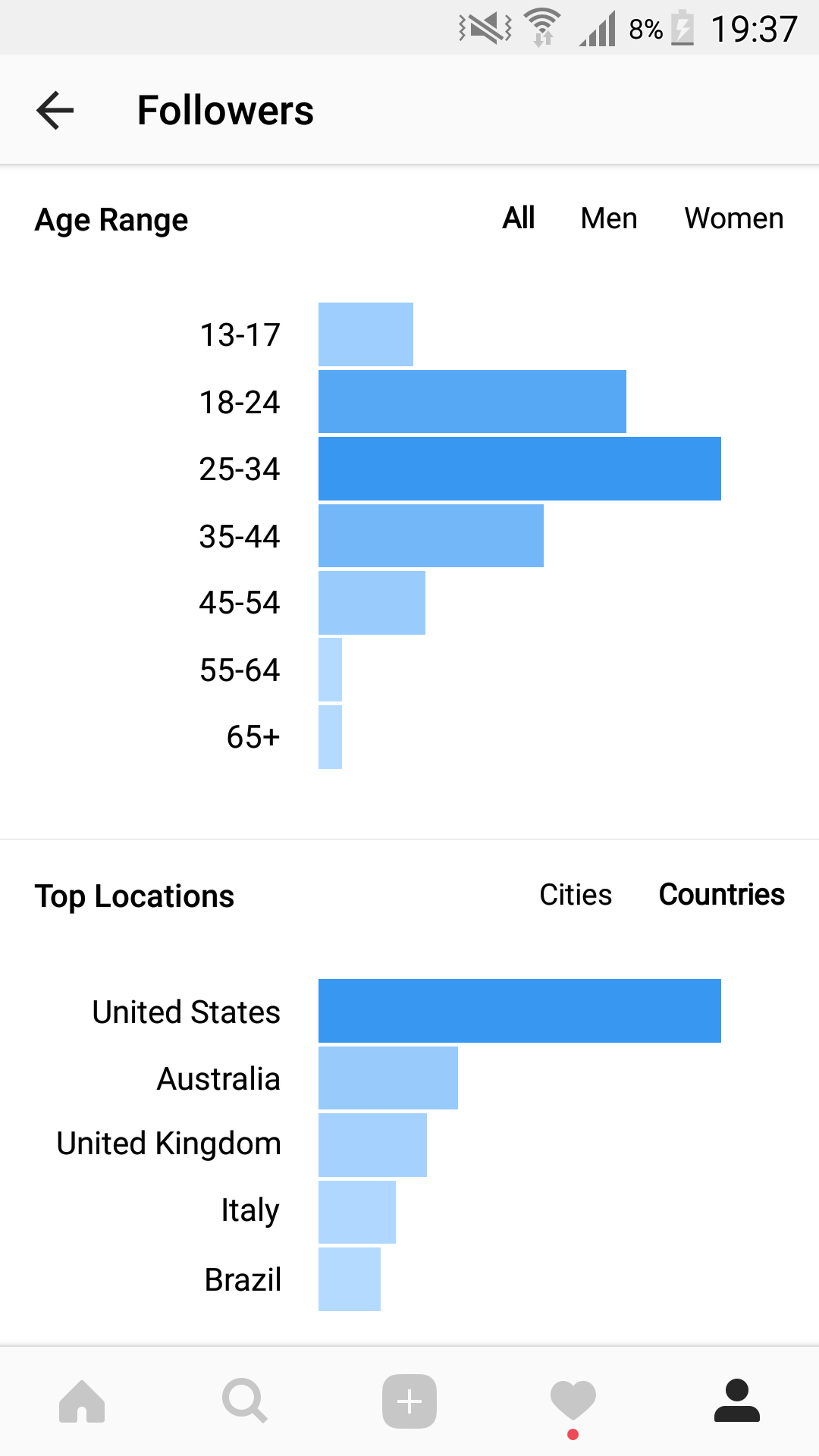Select the All age range filter
819x1456 pixels.
pos(519,218)
